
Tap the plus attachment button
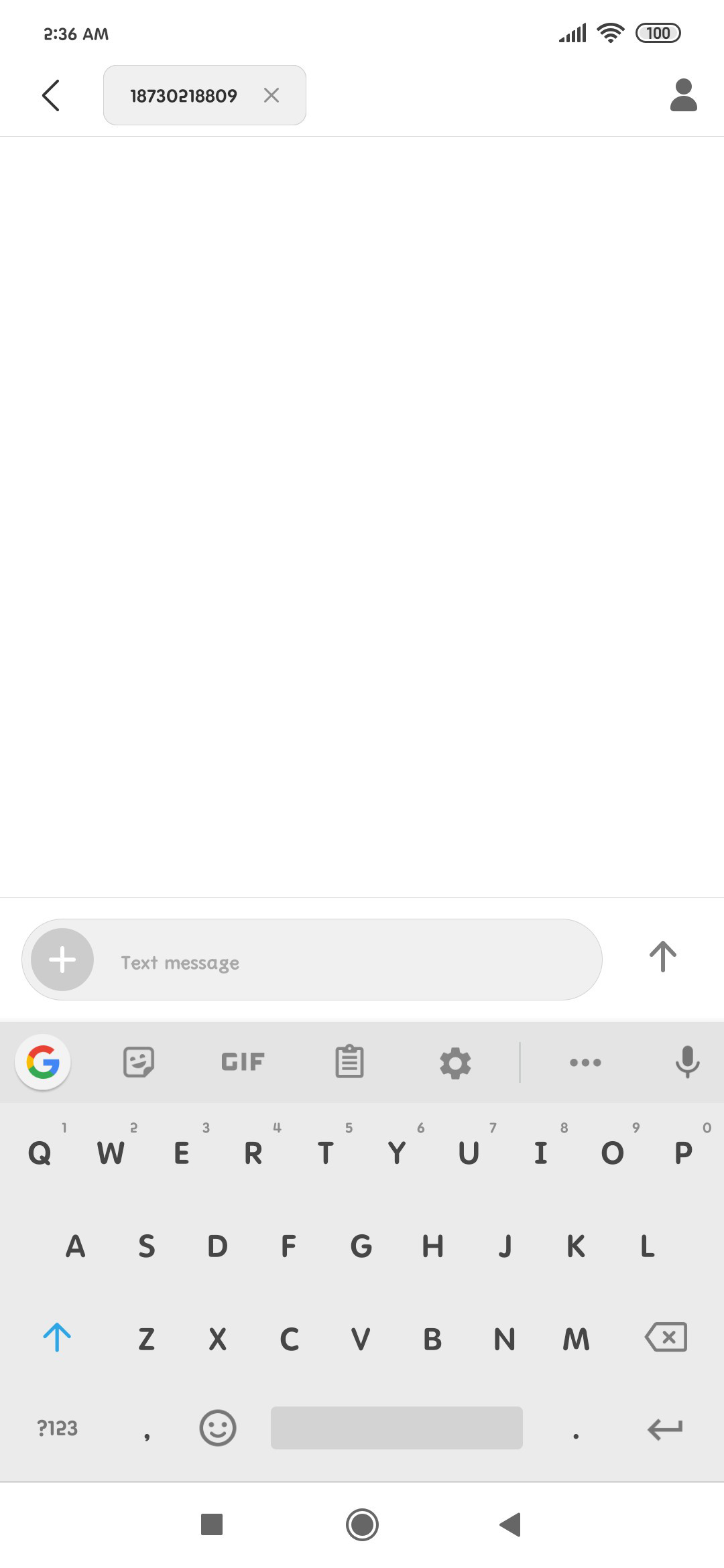click(x=62, y=960)
